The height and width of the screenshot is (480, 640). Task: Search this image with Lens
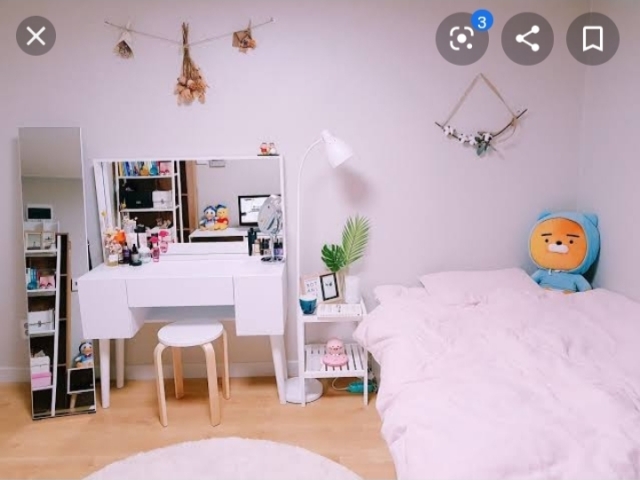(462, 39)
